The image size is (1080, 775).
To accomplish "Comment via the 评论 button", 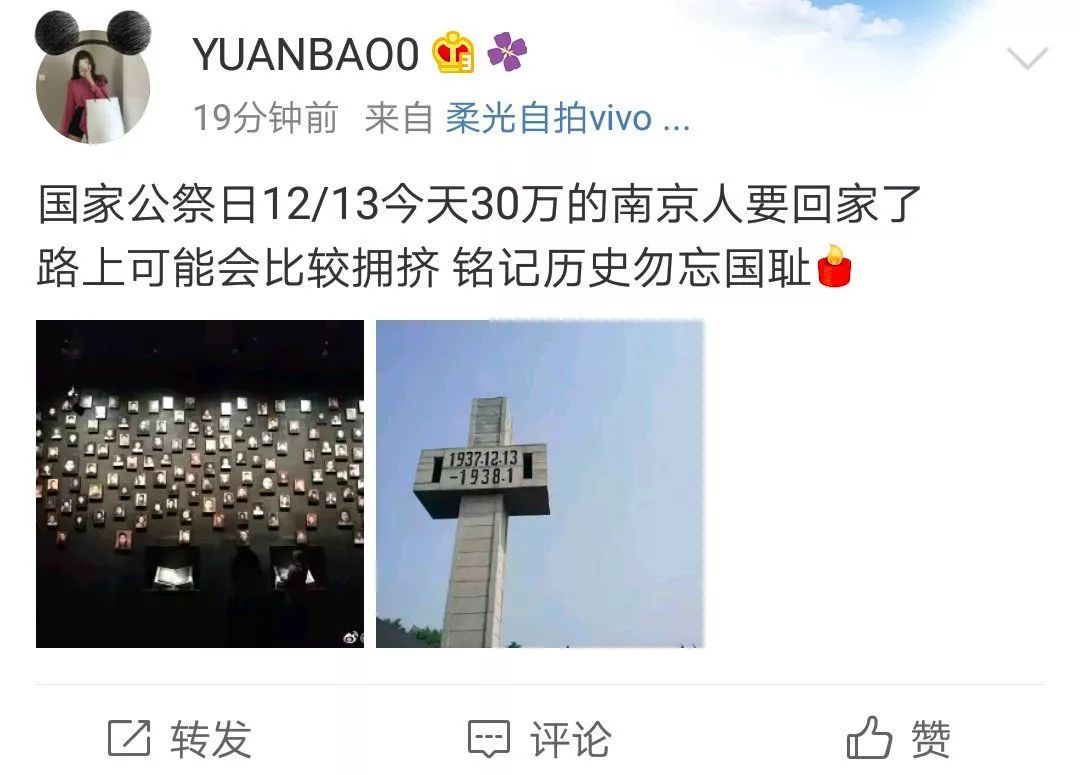I will coord(540,740).
